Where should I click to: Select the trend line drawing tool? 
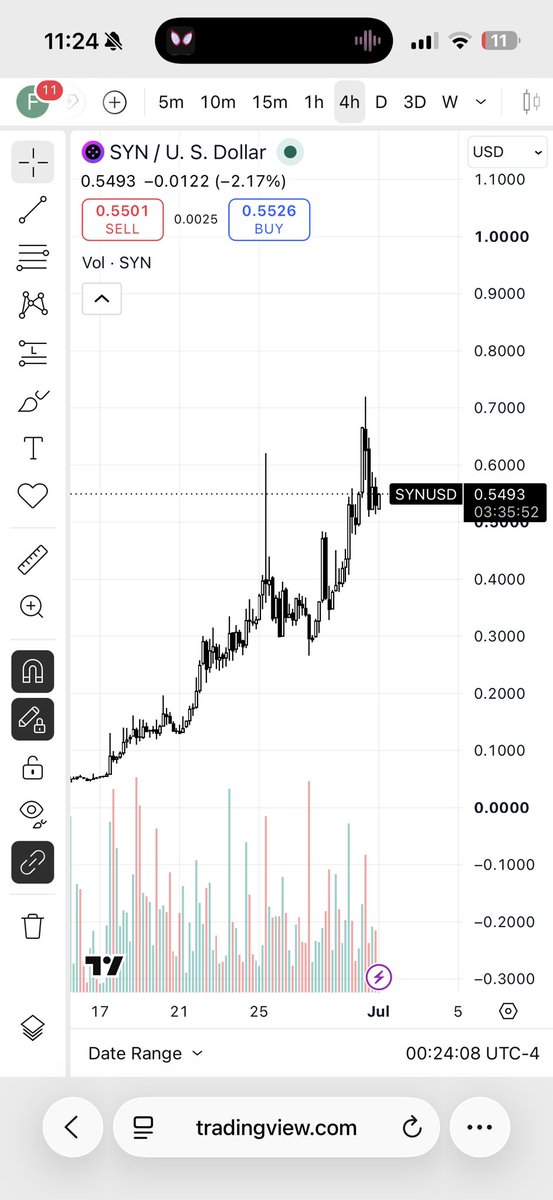(33, 210)
